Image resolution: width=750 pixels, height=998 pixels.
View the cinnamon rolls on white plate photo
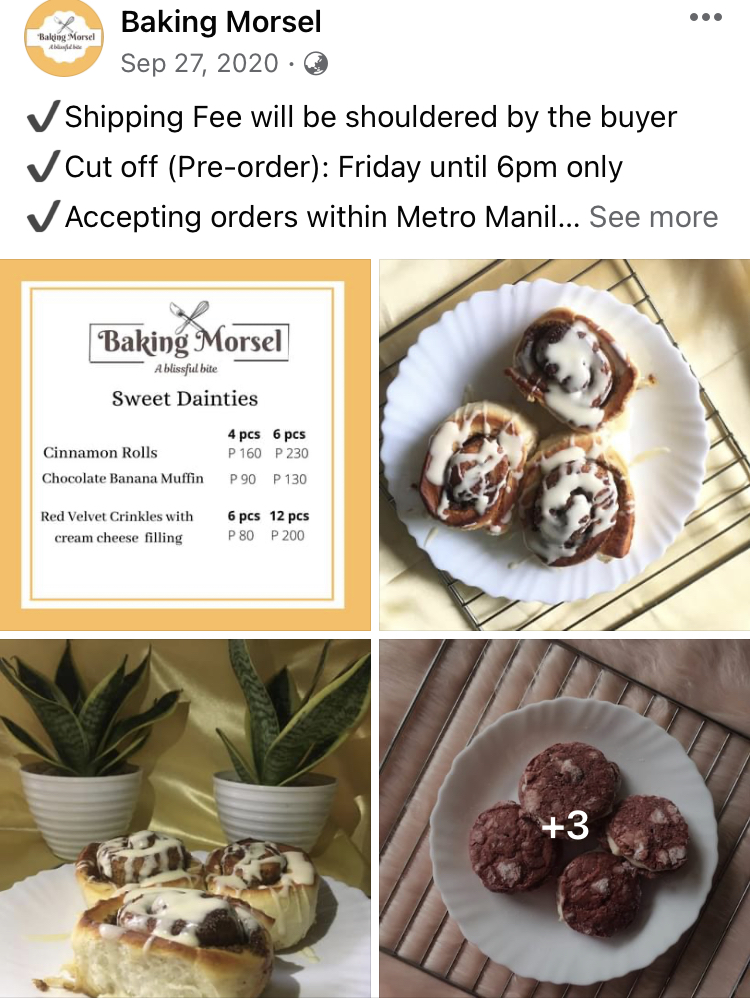click(x=564, y=444)
